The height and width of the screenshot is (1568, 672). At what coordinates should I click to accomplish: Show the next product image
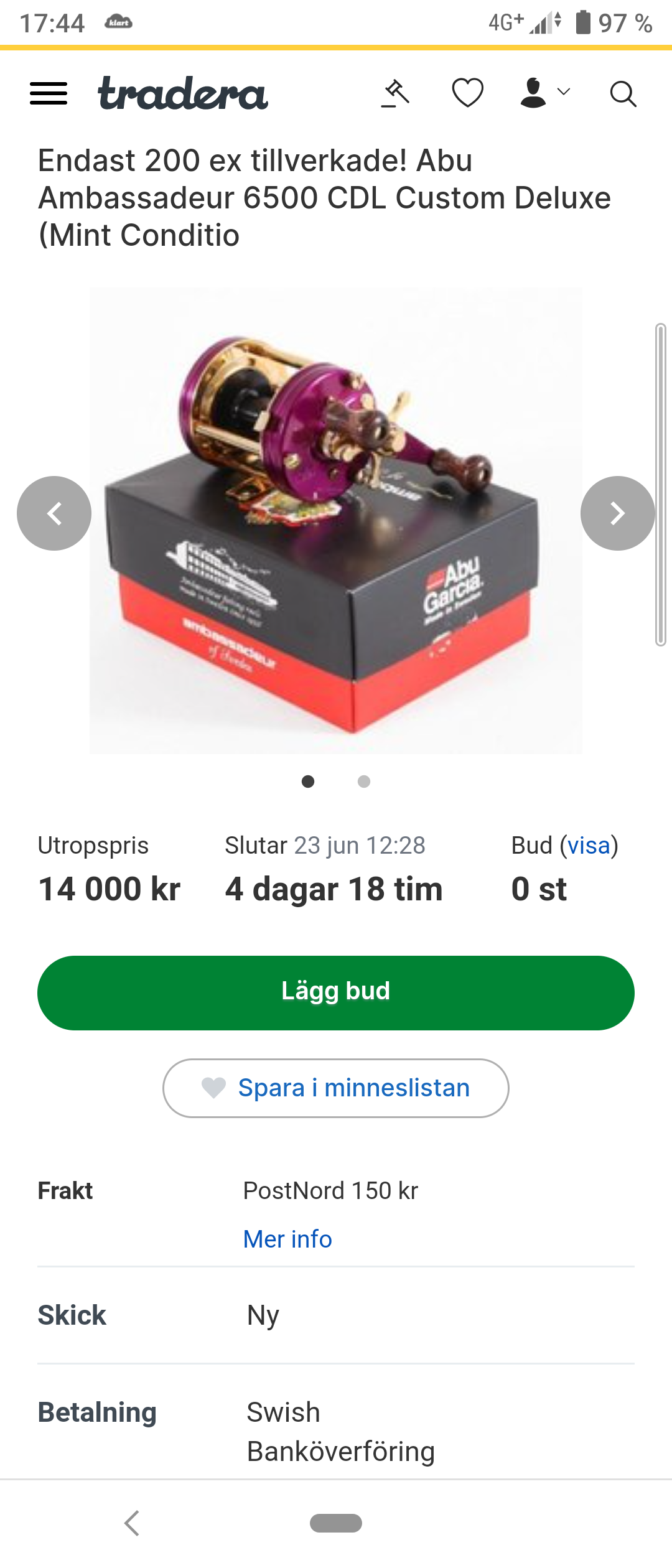coord(617,513)
